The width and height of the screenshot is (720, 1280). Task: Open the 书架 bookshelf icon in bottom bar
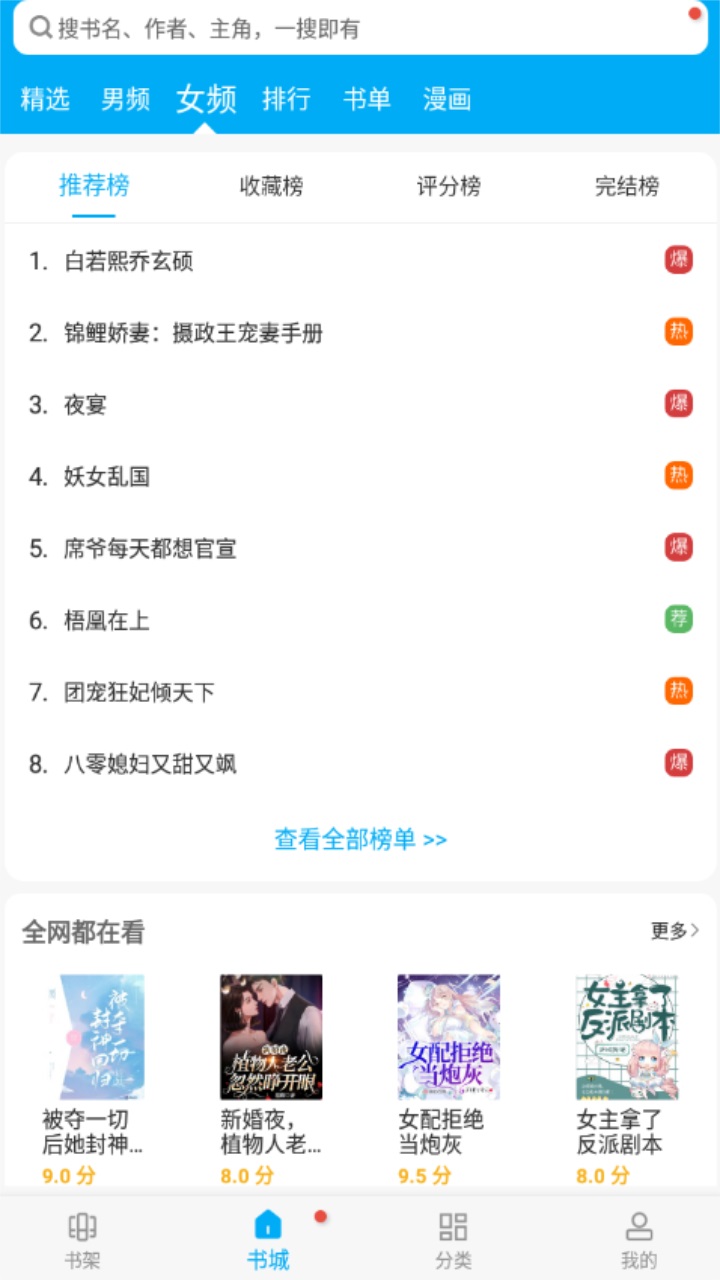[84, 1232]
